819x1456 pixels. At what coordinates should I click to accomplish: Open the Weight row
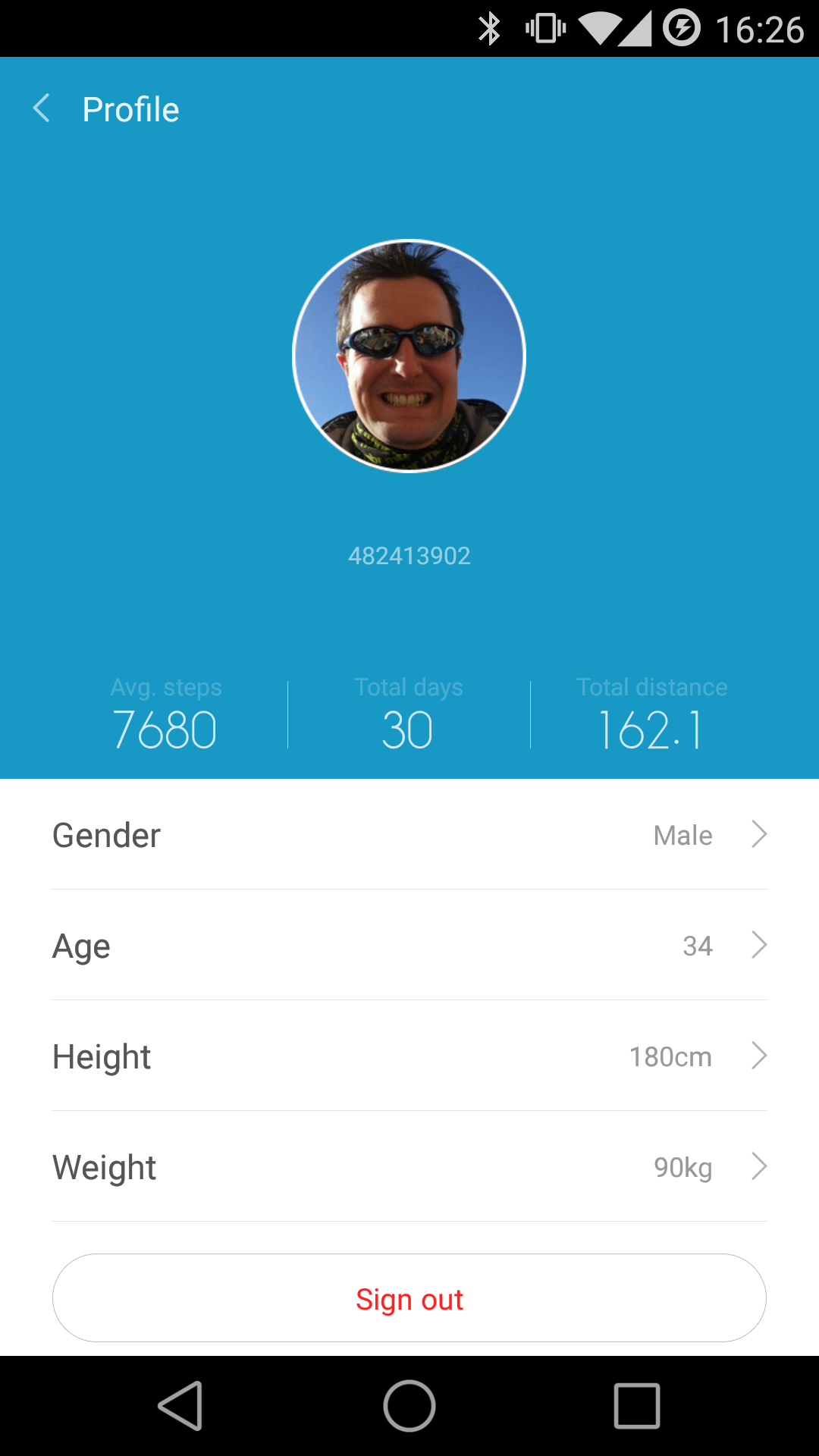coord(409,1167)
